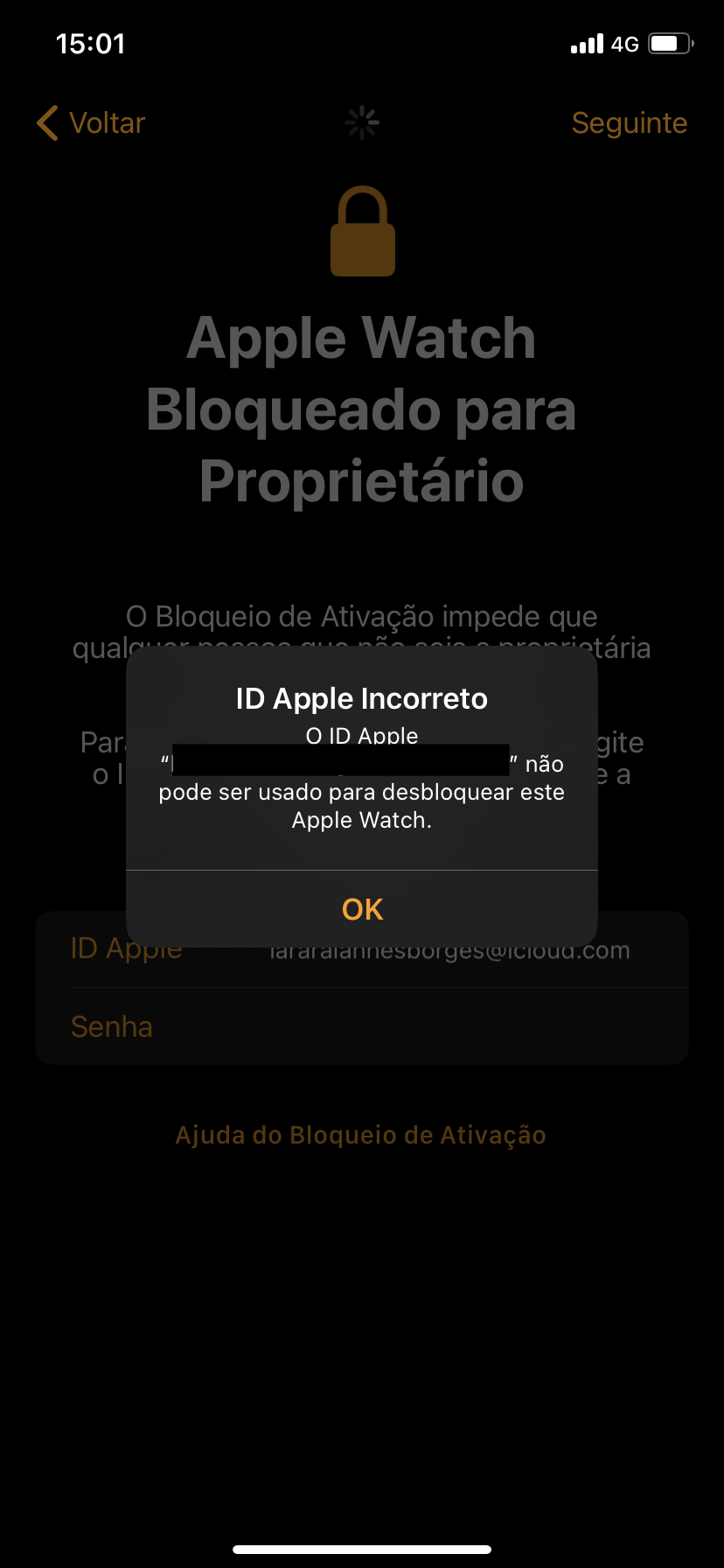Dismiss the incorrect Apple ID alert with OK
This screenshot has width=724, height=1568.
point(362,909)
